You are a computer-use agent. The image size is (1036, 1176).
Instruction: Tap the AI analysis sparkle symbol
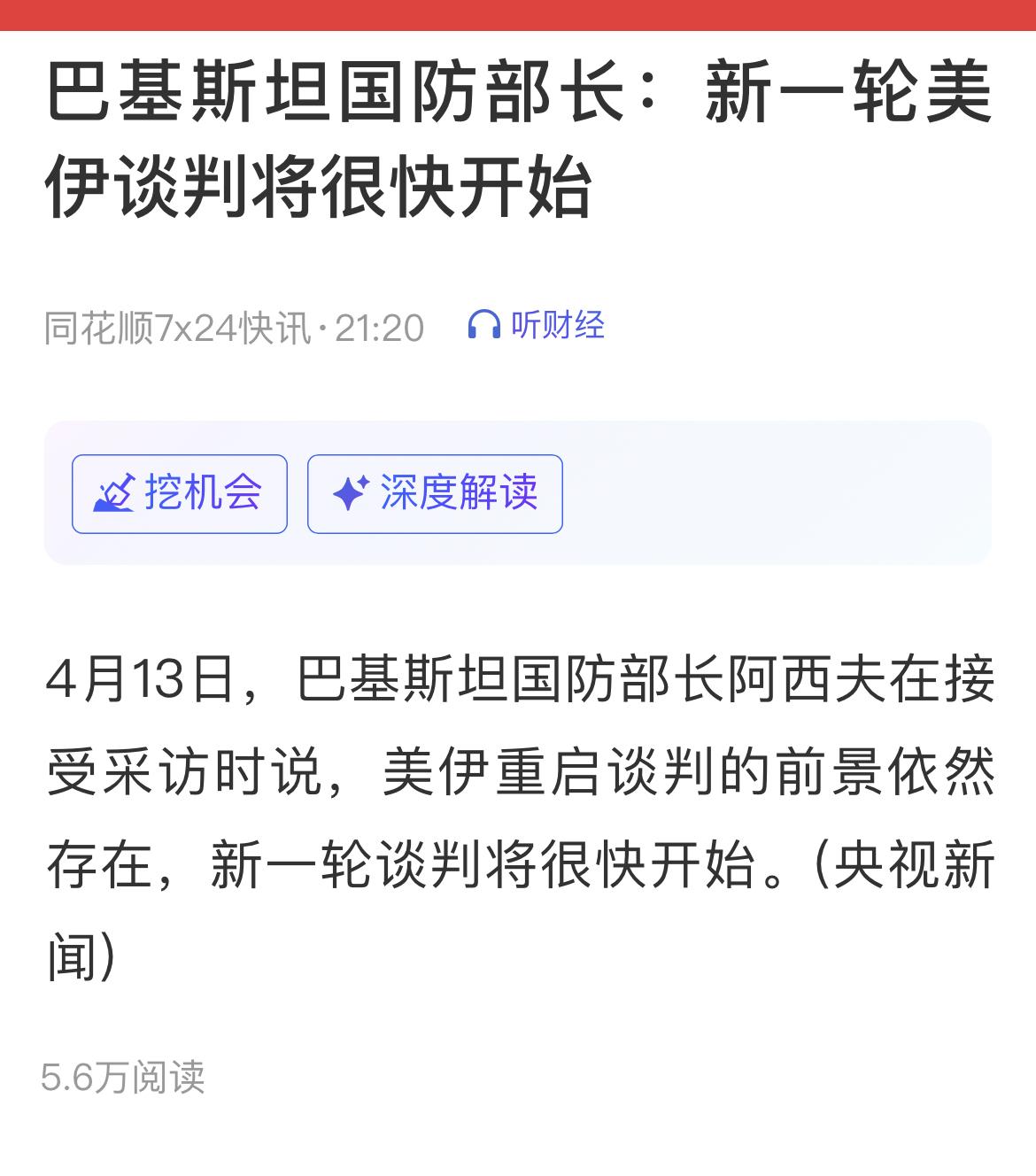coord(353,494)
